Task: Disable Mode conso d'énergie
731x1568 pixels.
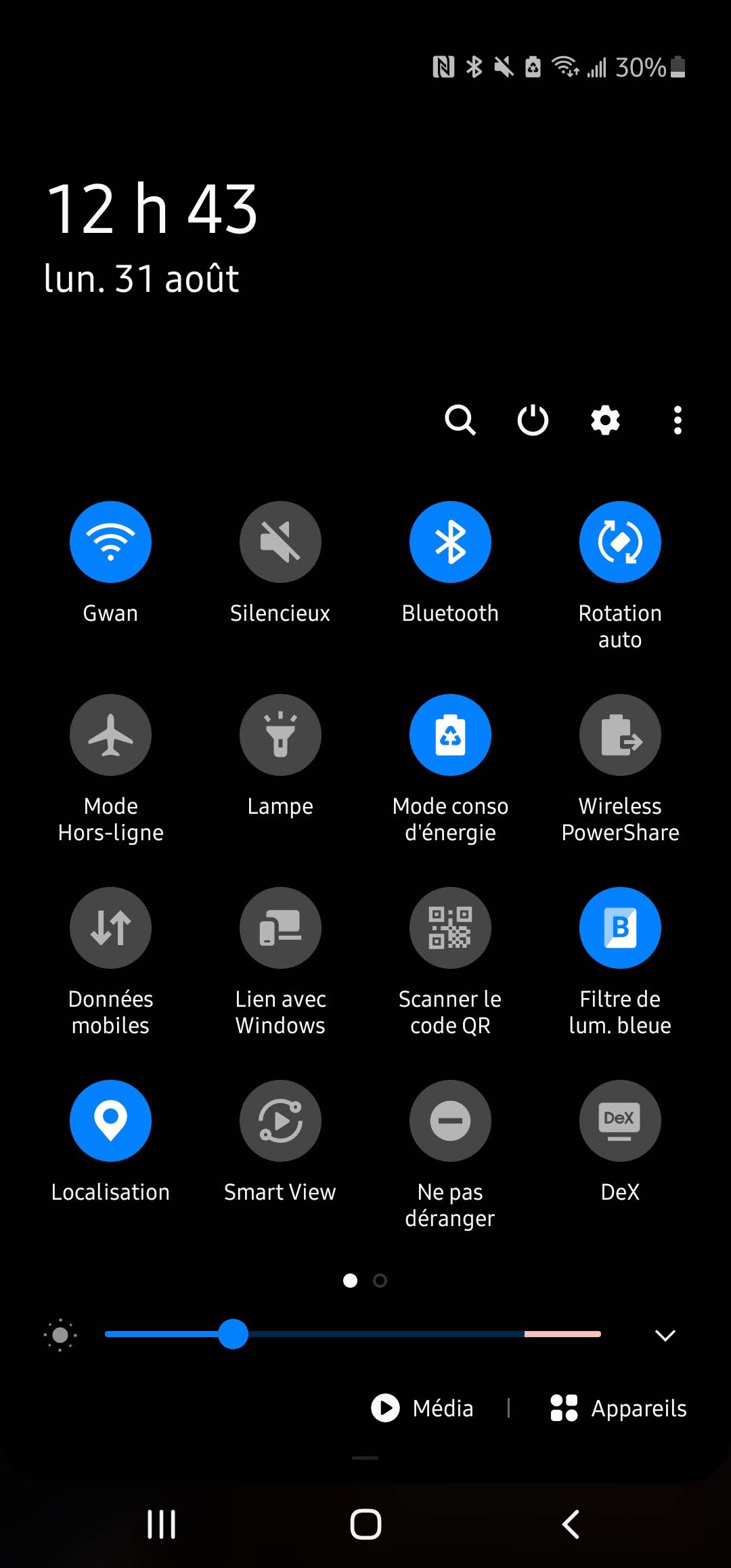Action: pos(450,735)
